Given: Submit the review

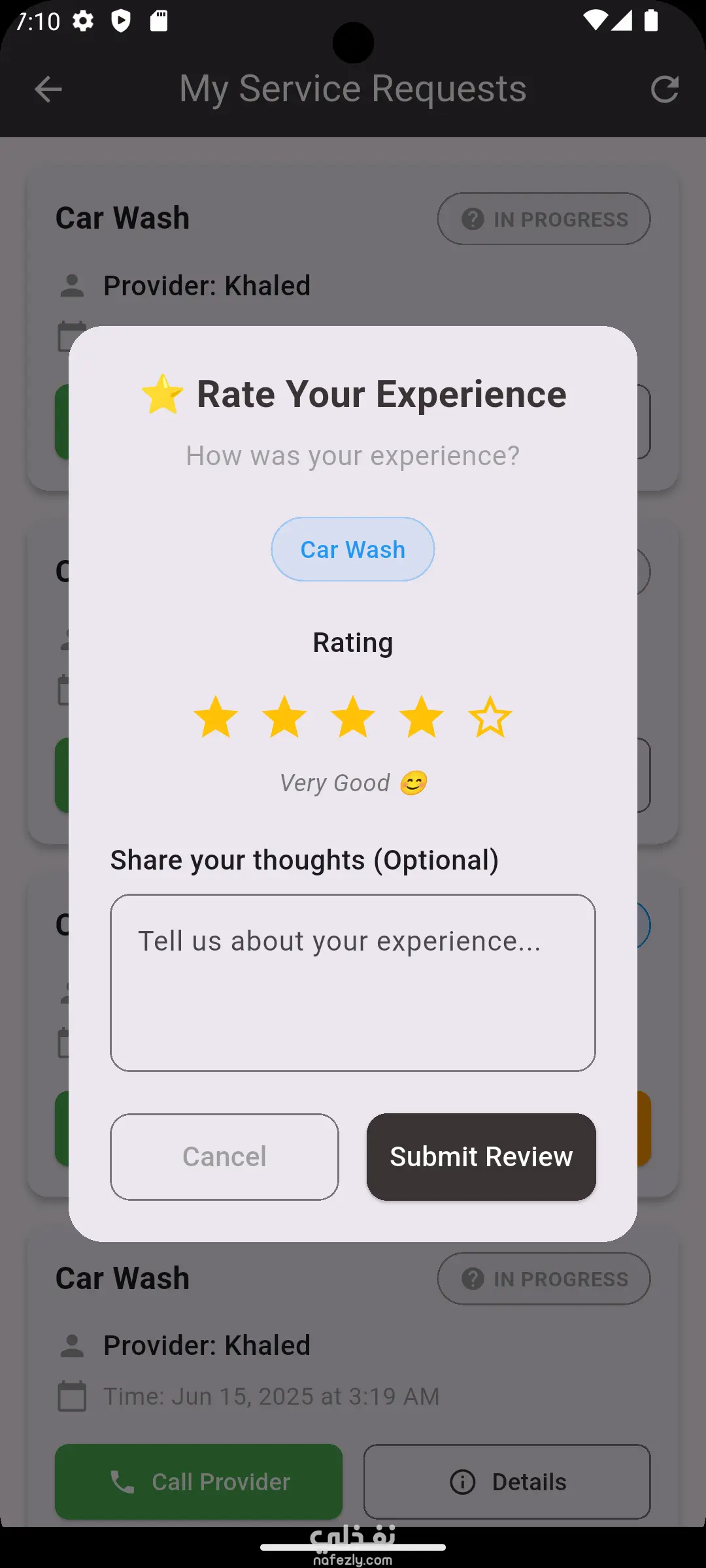Looking at the screenshot, I should click(x=481, y=1156).
